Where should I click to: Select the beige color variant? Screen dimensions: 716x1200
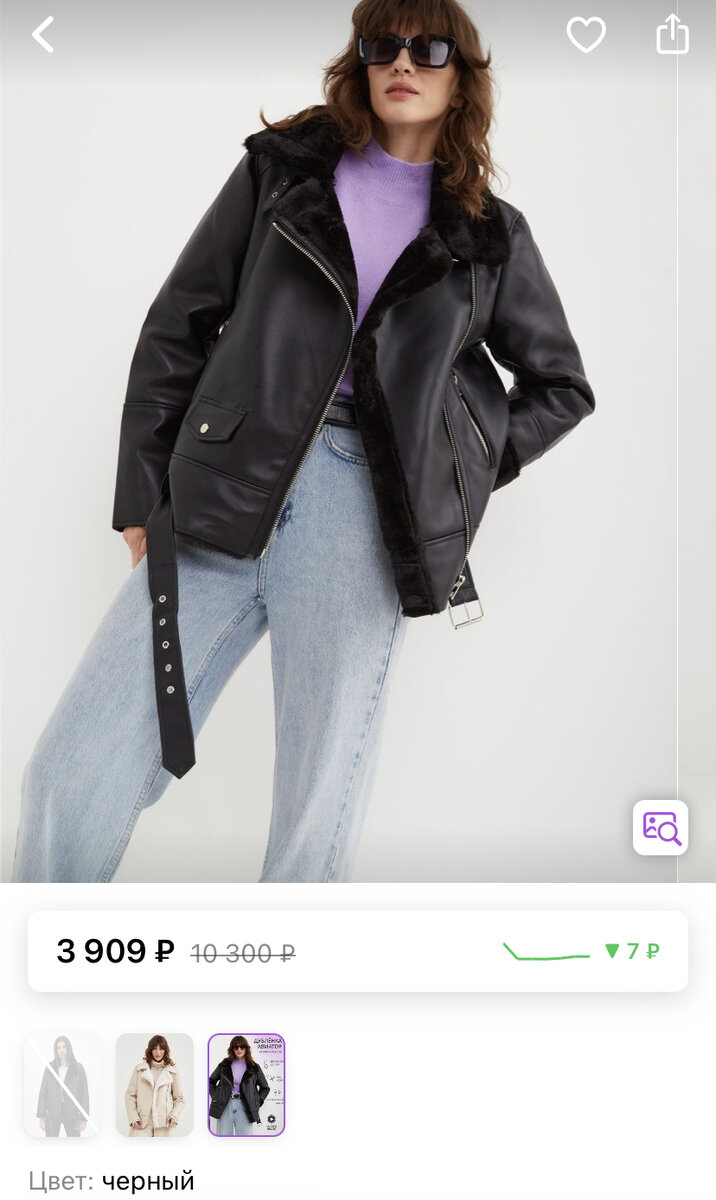click(155, 1085)
